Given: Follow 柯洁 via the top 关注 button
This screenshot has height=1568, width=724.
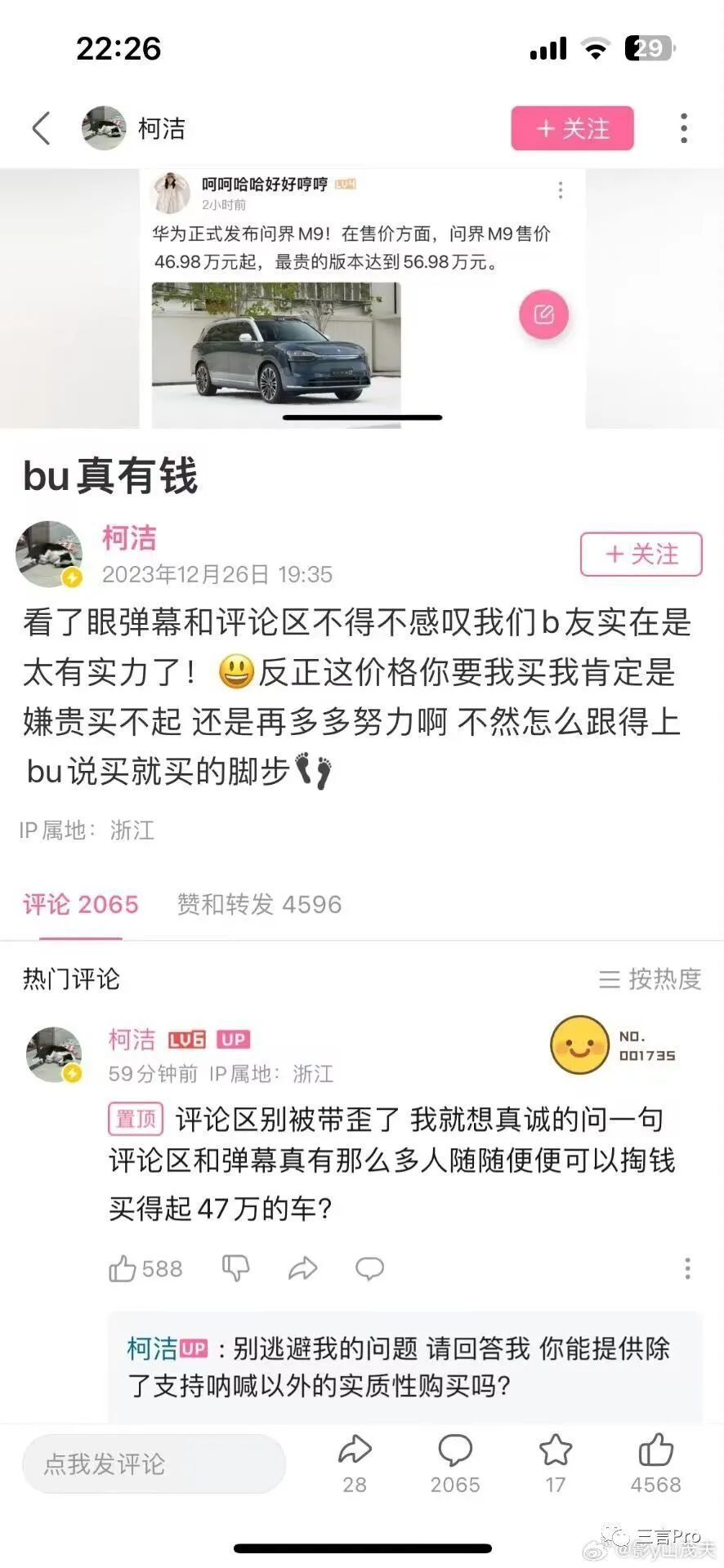Looking at the screenshot, I should pyautogui.click(x=572, y=128).
